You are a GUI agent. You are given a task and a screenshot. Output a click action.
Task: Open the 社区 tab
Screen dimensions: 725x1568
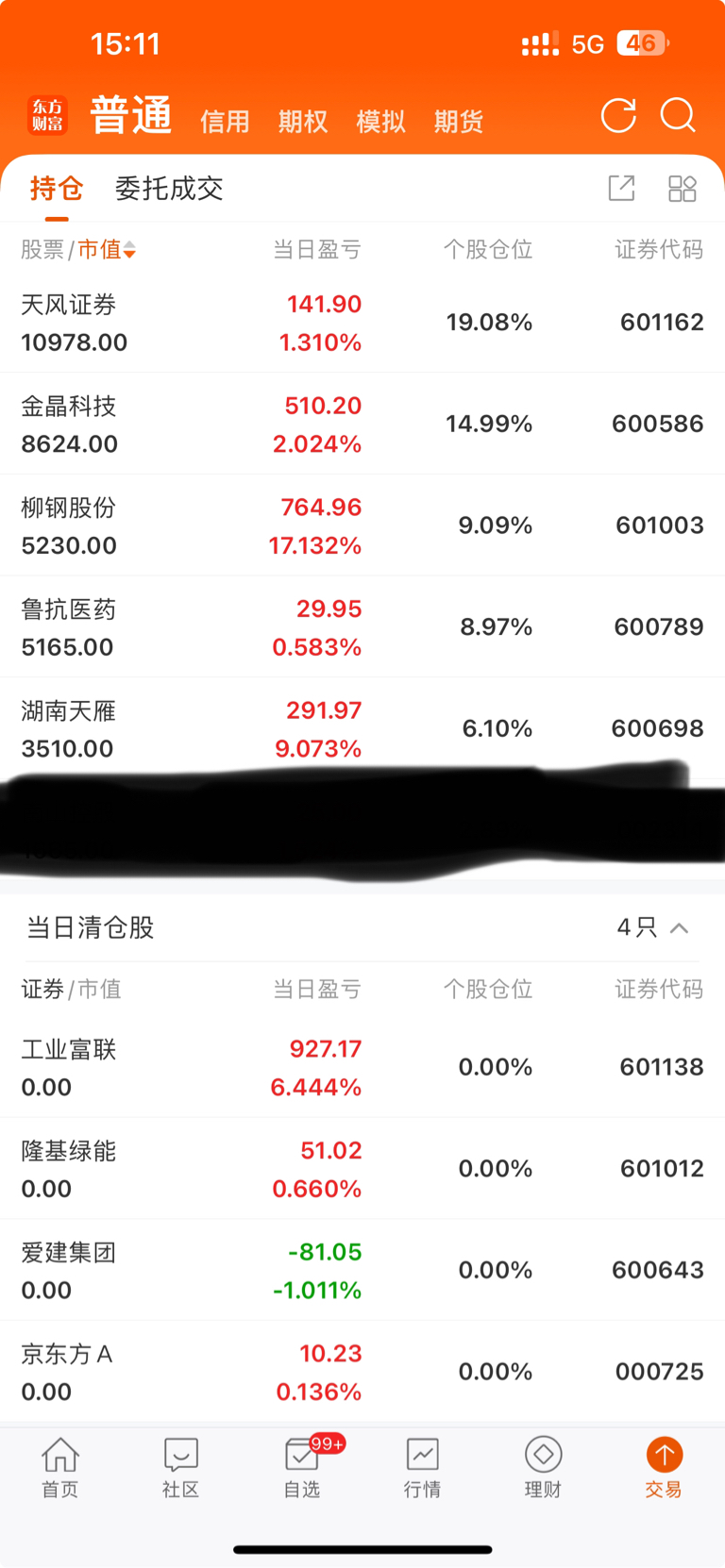click(180, 1468)
